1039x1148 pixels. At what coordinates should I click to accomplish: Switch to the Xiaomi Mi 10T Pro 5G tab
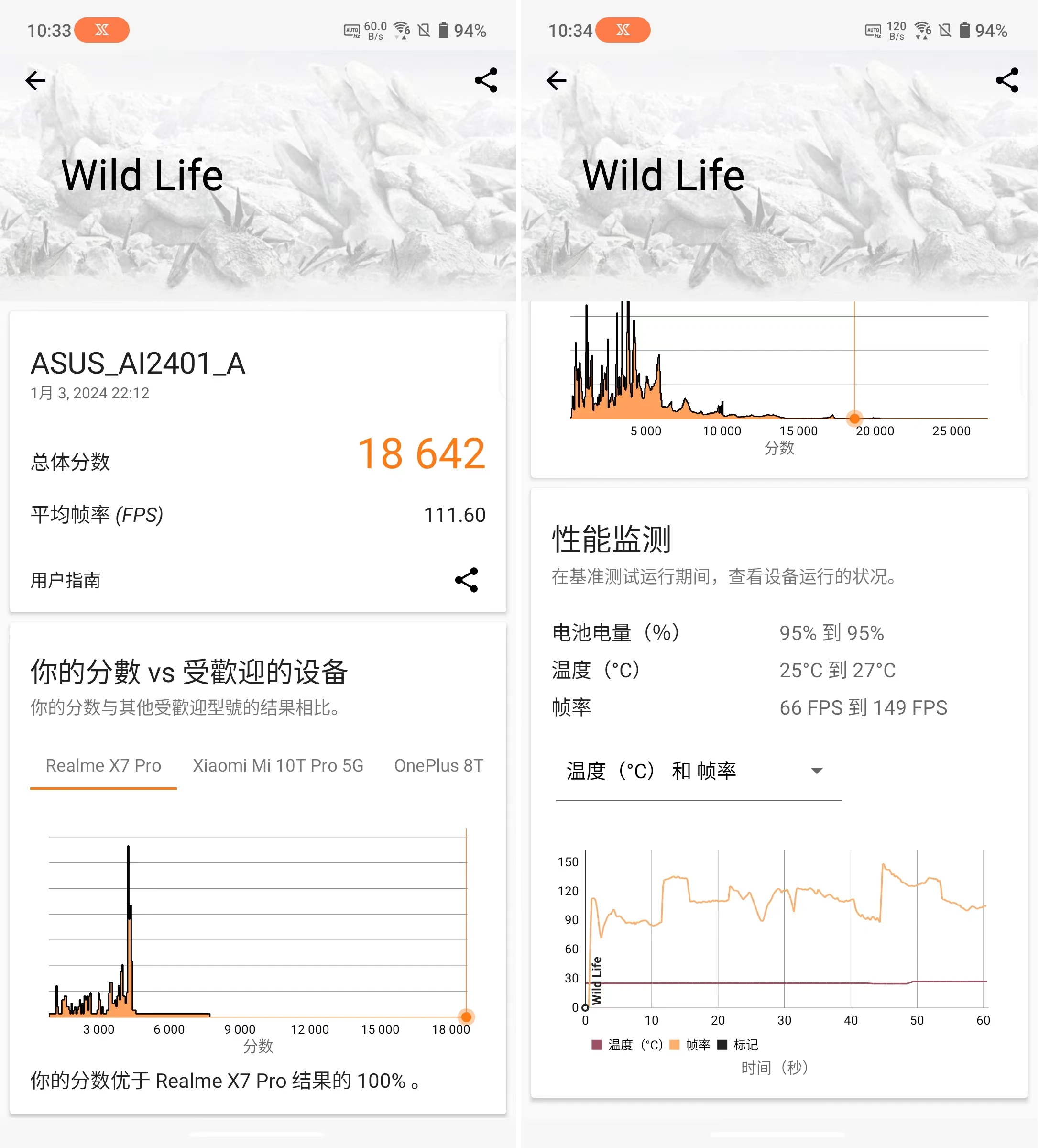pyautogui.click(x=278, y=765)
